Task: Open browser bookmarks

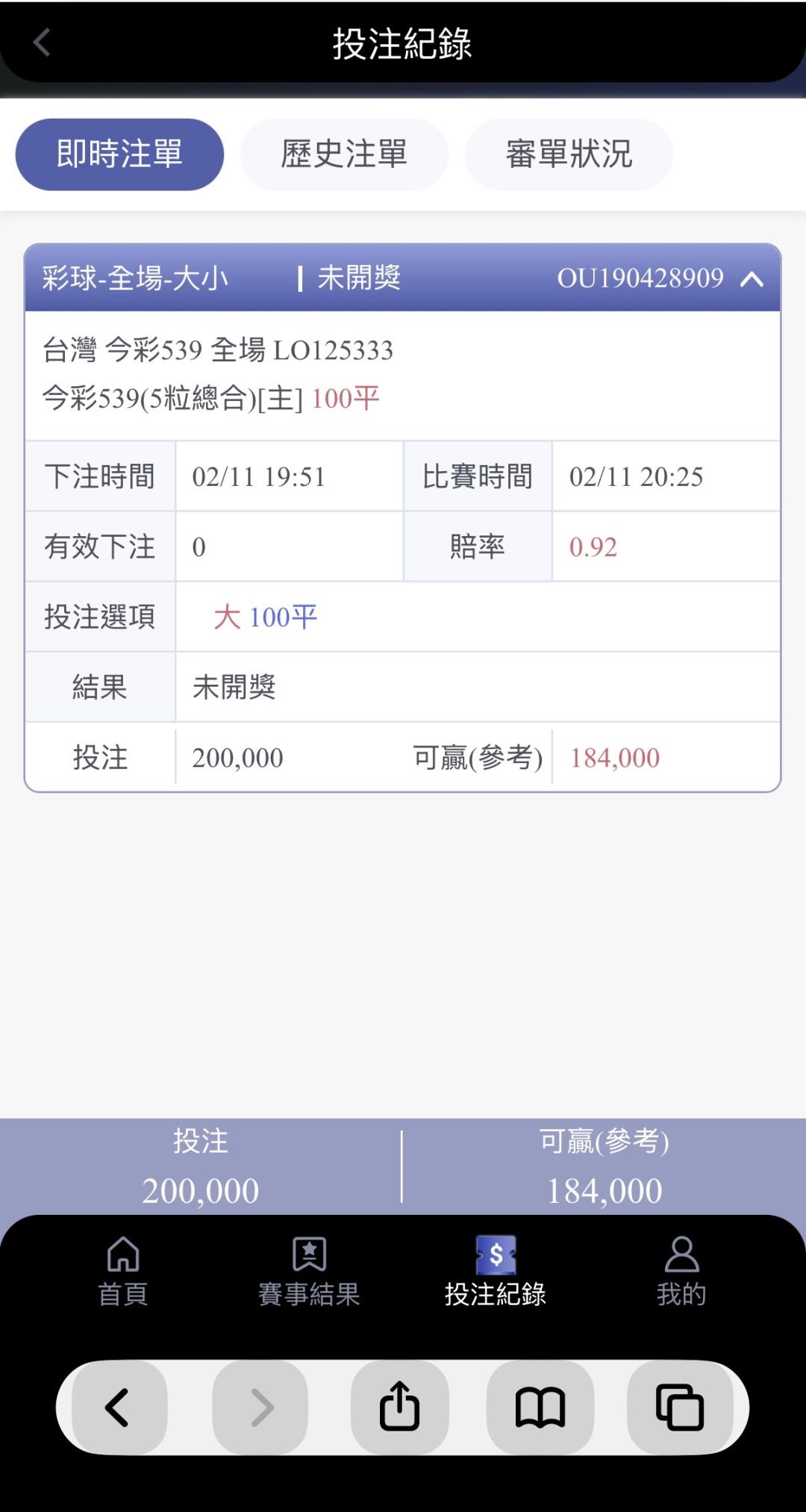Action: (x=540, y=1407)
